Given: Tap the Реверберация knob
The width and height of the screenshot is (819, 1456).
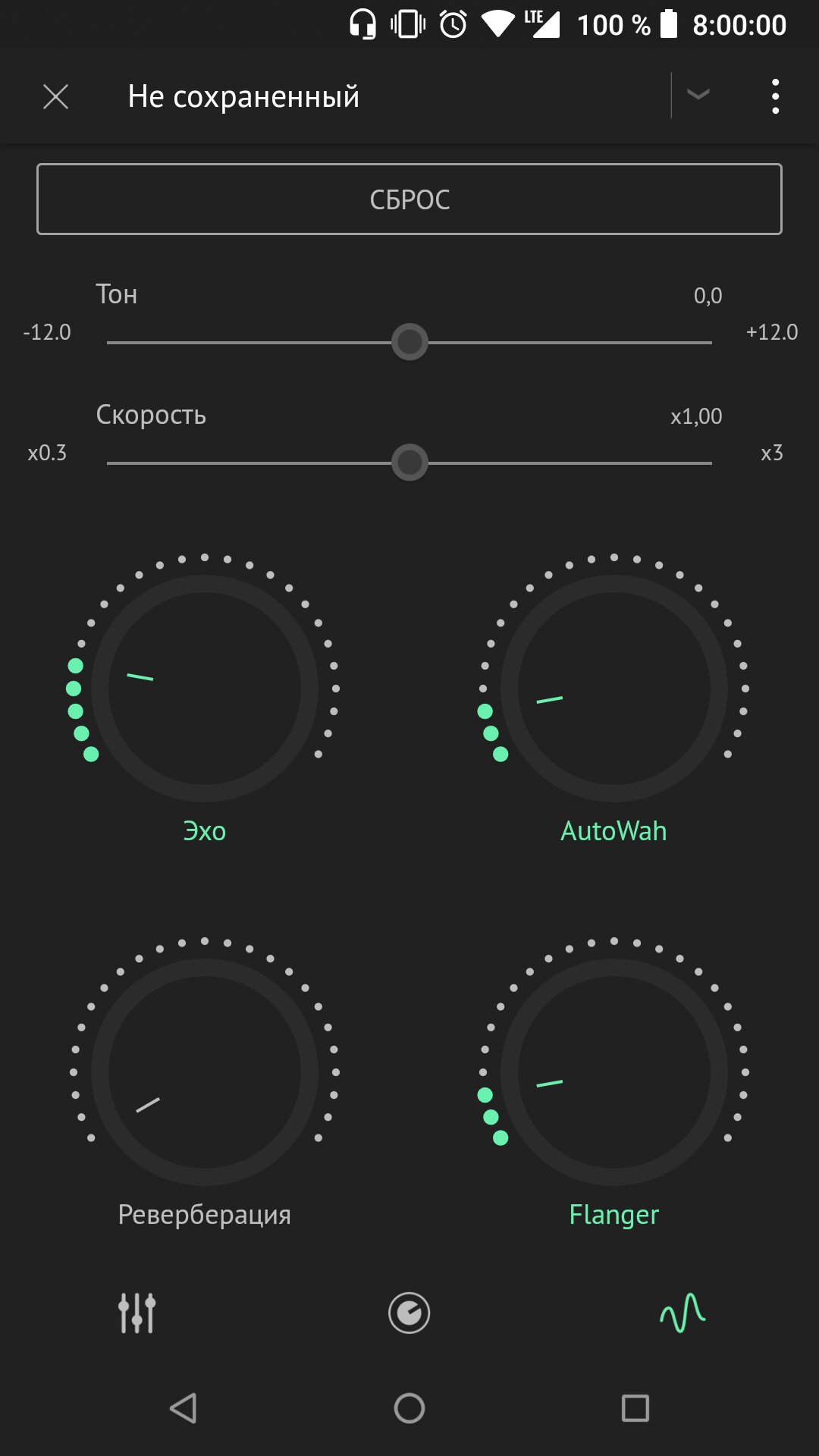Looking at the screenshot, I should coord(205,1072).
